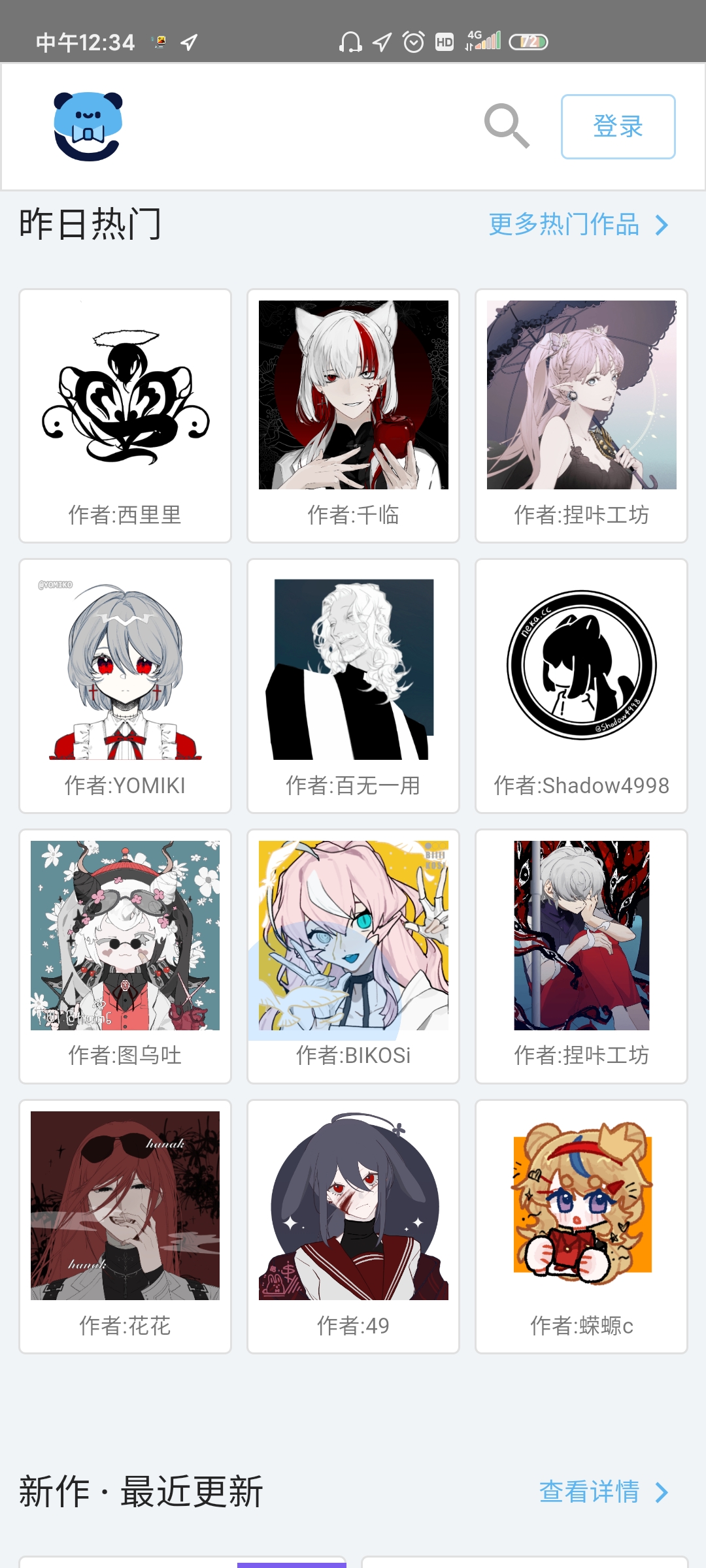Open the work by Shadow4998
This screenshot has height=1568, width=706.
[x=581, y=686]
